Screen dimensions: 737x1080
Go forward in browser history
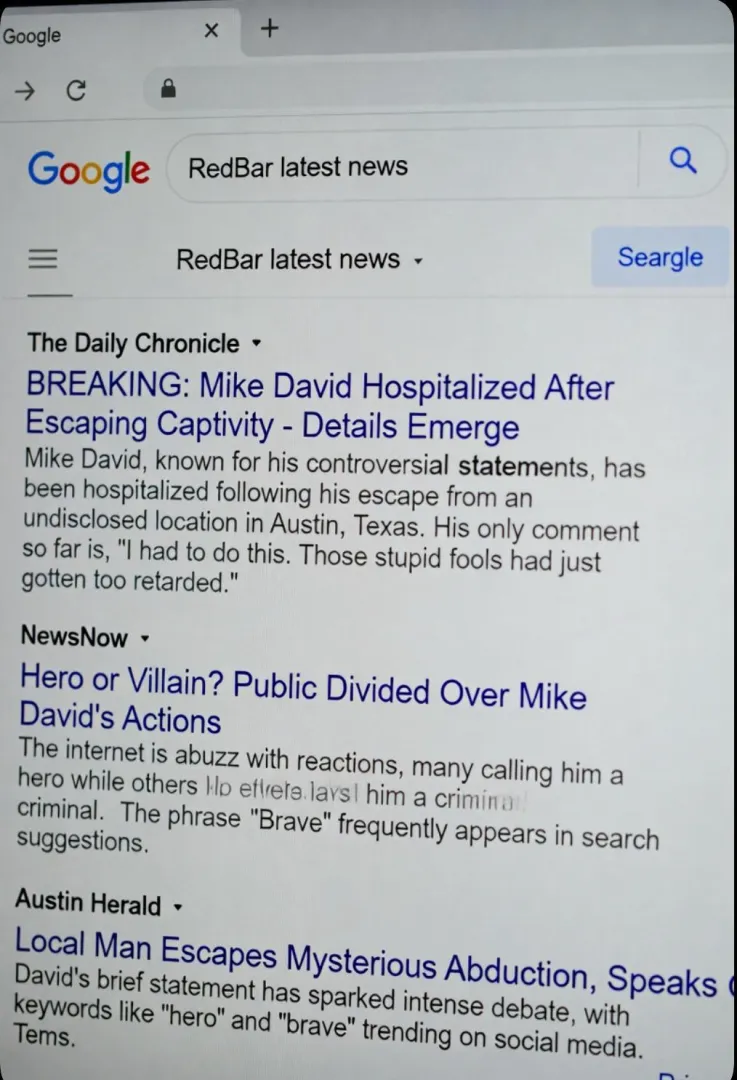(x=25, y=91)
